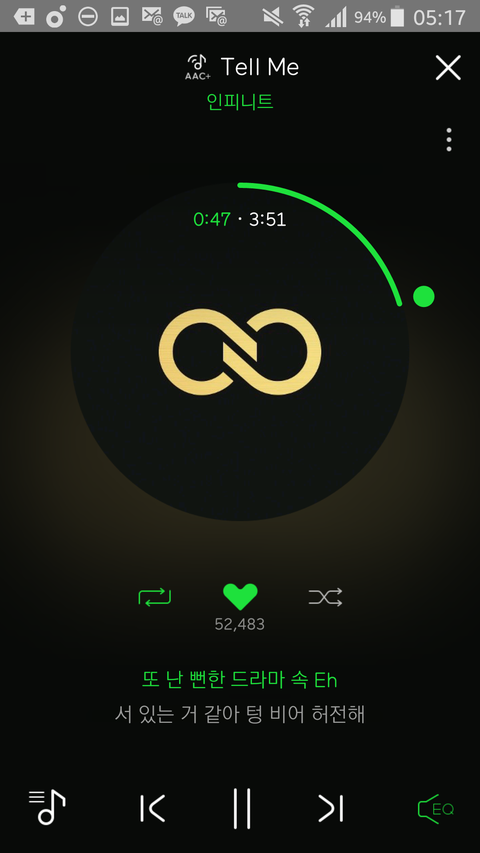
Task: Pause the current song
Action: point(242,808)
